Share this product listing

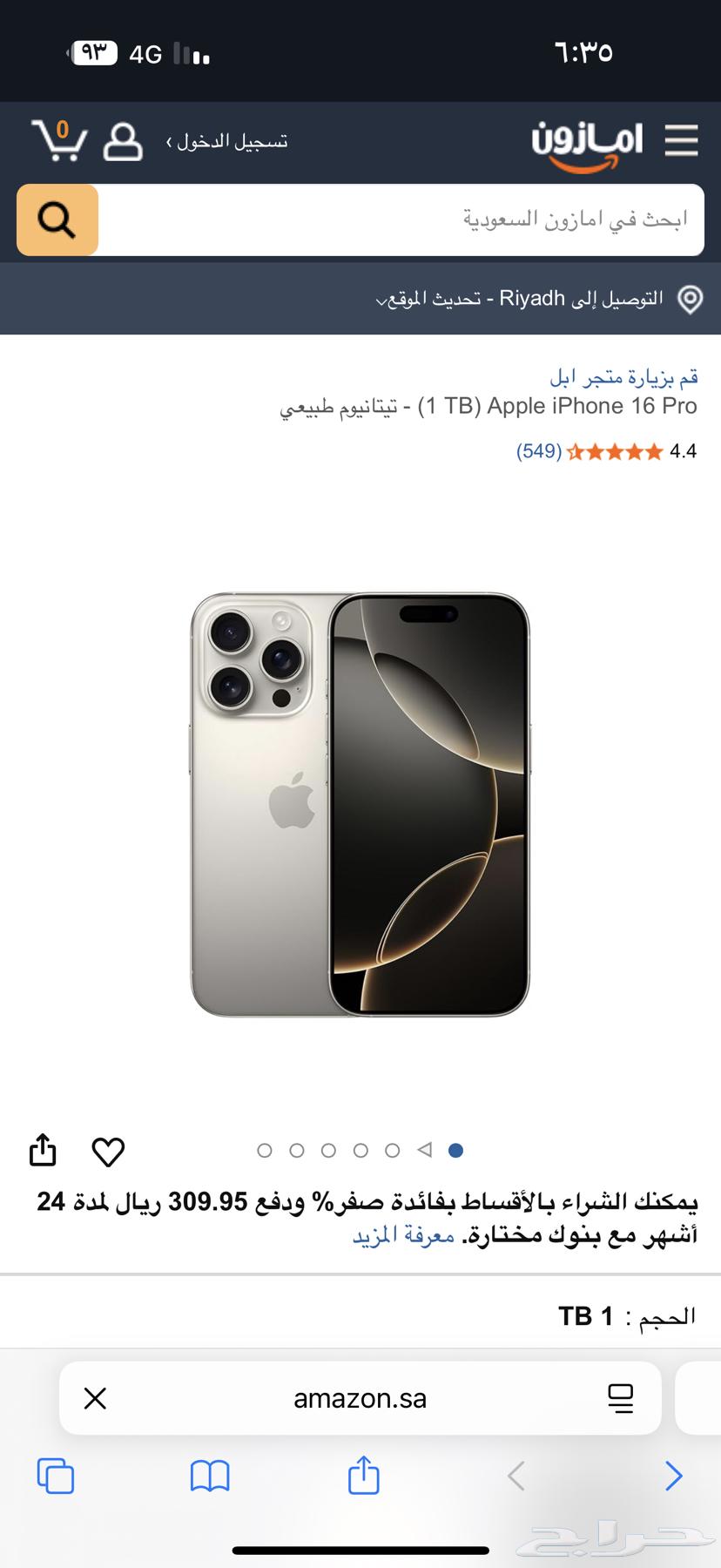43,1150
